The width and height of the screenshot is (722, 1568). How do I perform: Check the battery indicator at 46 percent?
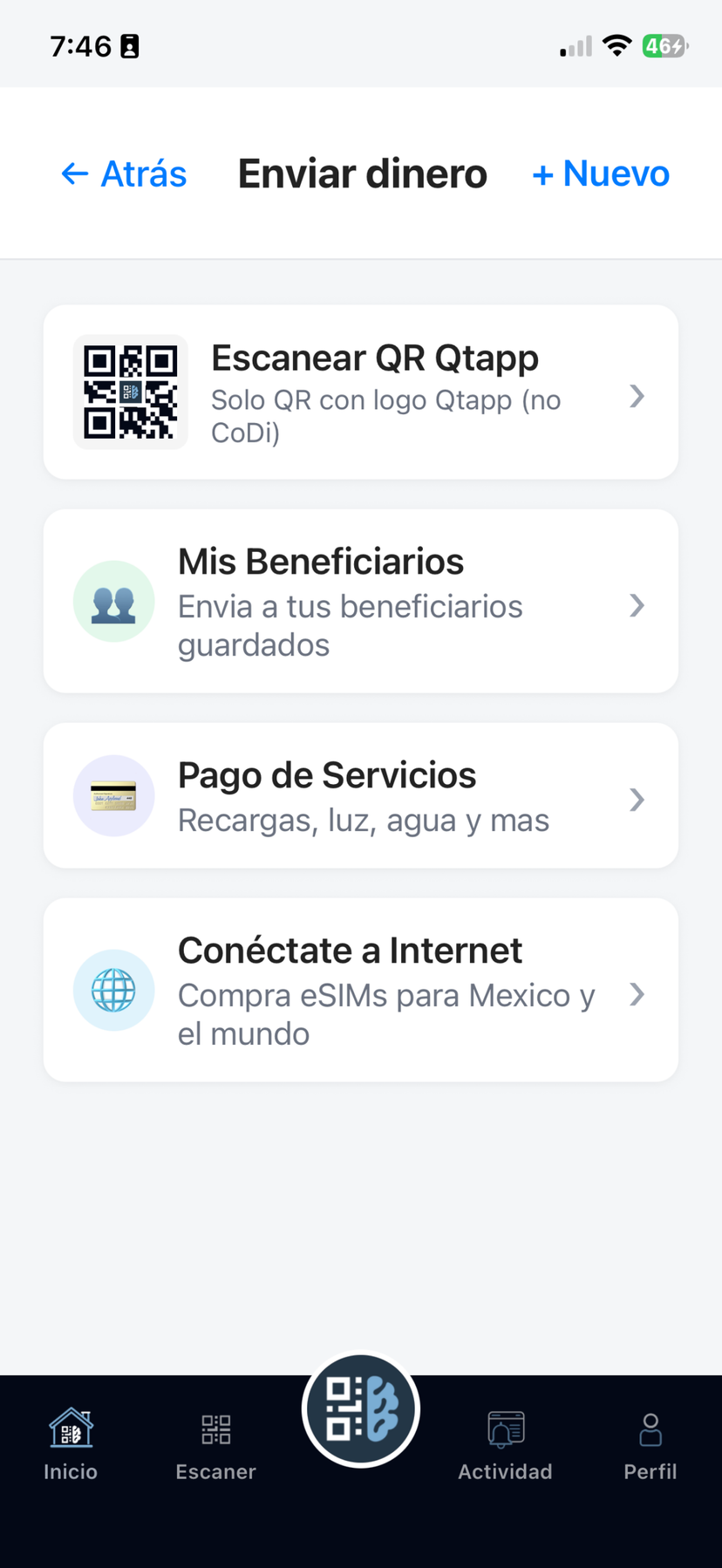[x=664, y=45]
